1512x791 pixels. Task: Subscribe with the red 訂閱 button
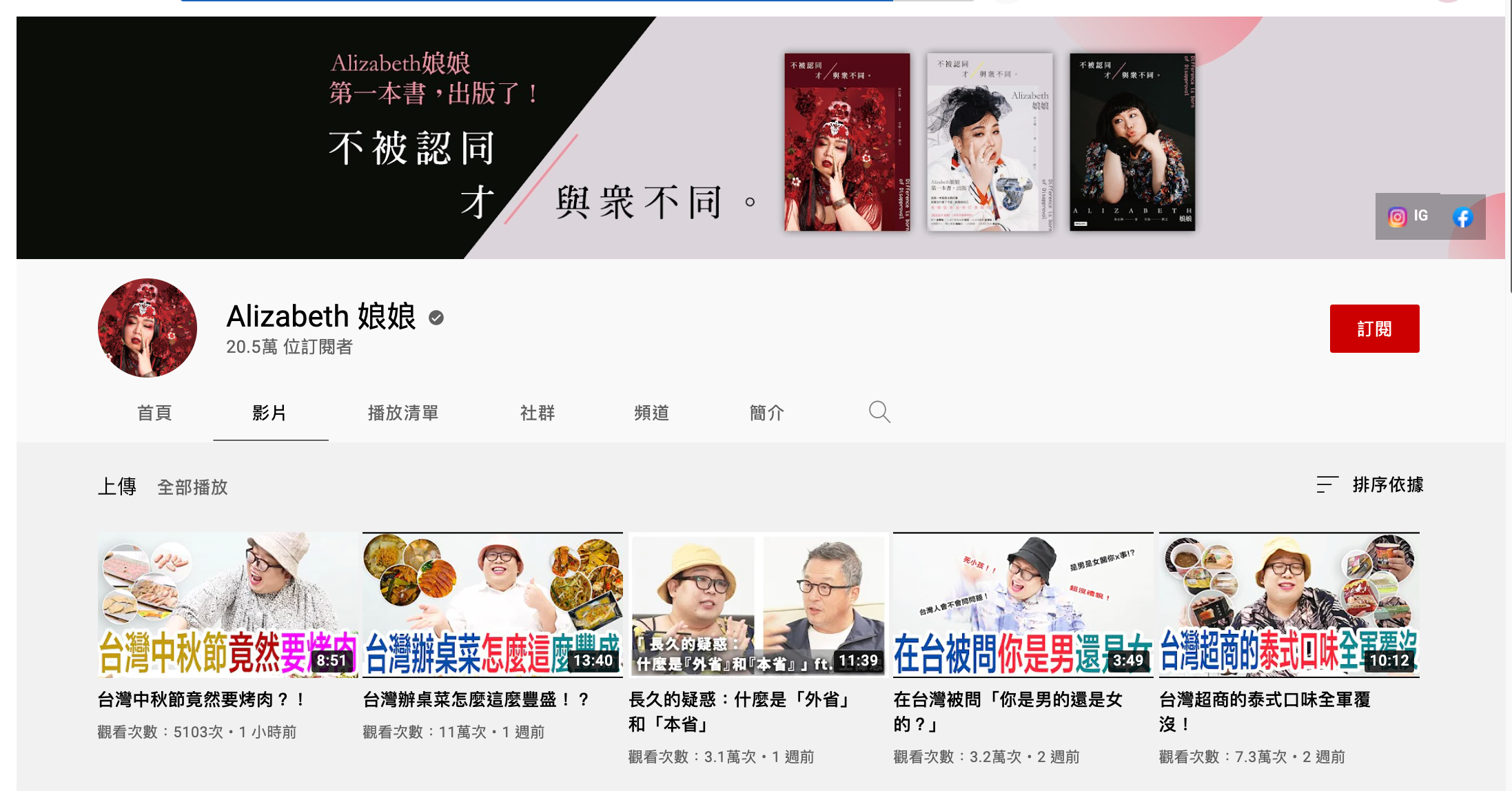pyautogui.click(x=1373, y=329)
